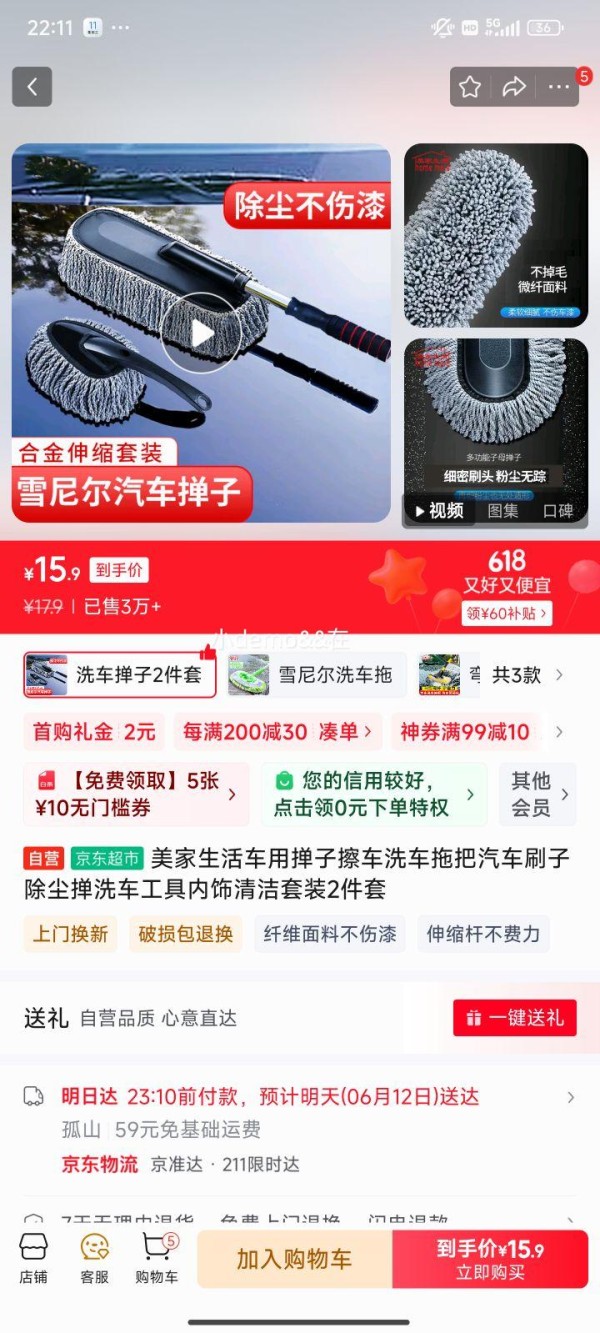This screenshot has height=1333, width=600.
Task: Send as a gift with 一键送礼
Action: point(514,1018)
